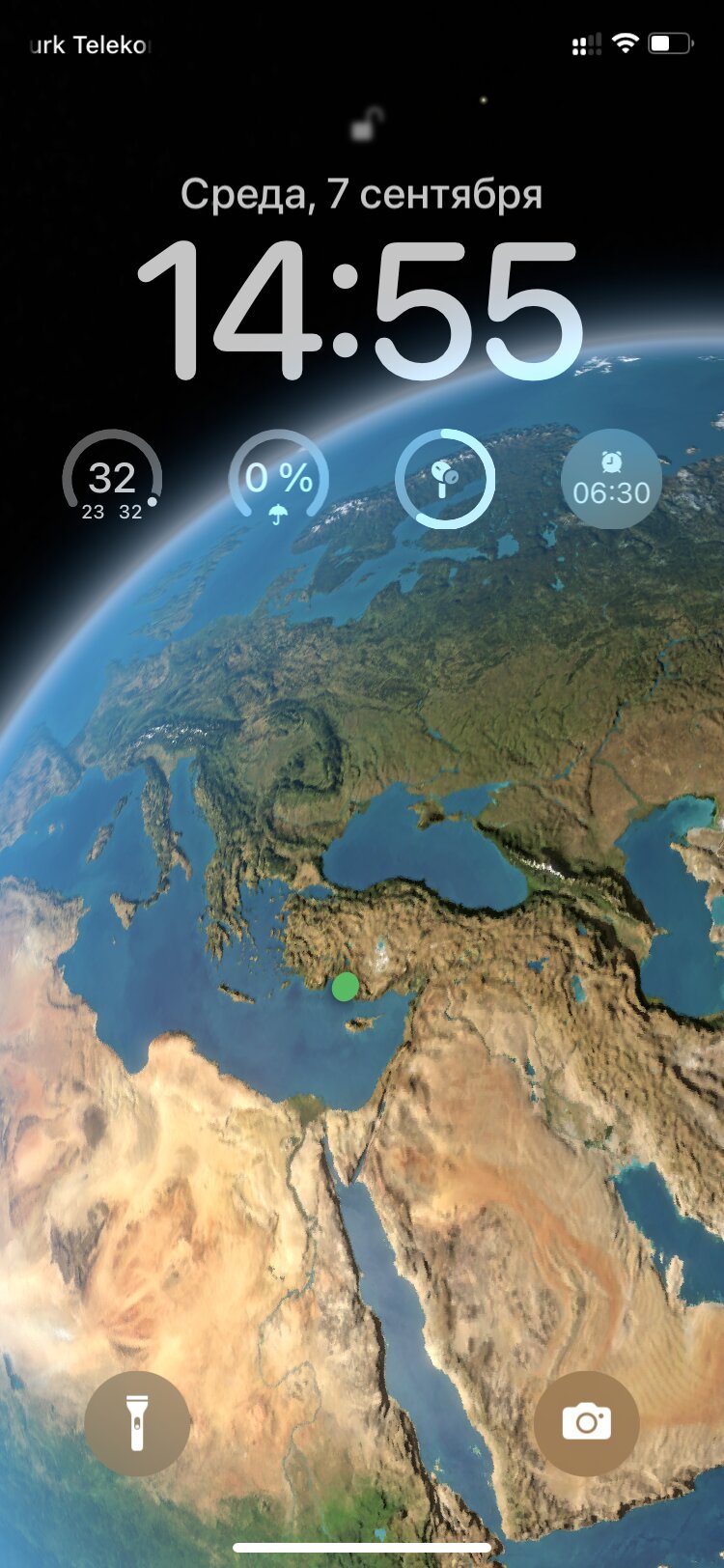Open the temperature weather widget showing 32
The width and height of the screenshot is (724, 1568).
click(x=112, y=479)
